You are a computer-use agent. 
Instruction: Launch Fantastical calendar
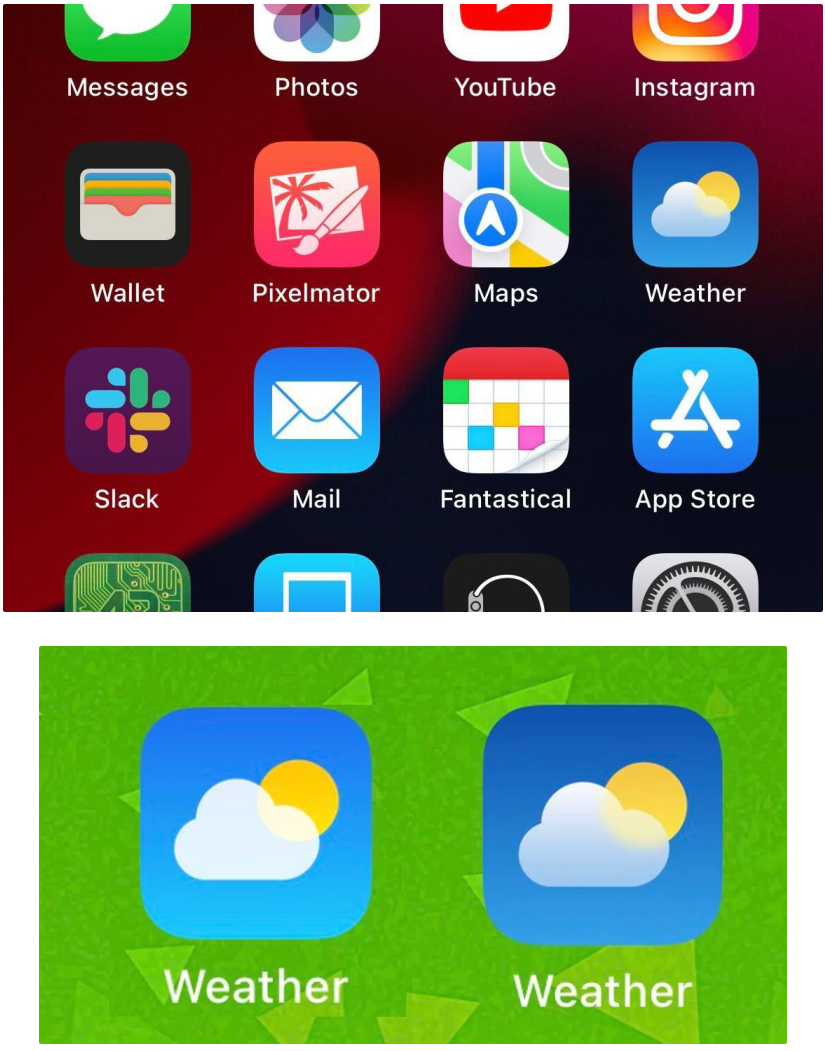[x=506, y=411]
